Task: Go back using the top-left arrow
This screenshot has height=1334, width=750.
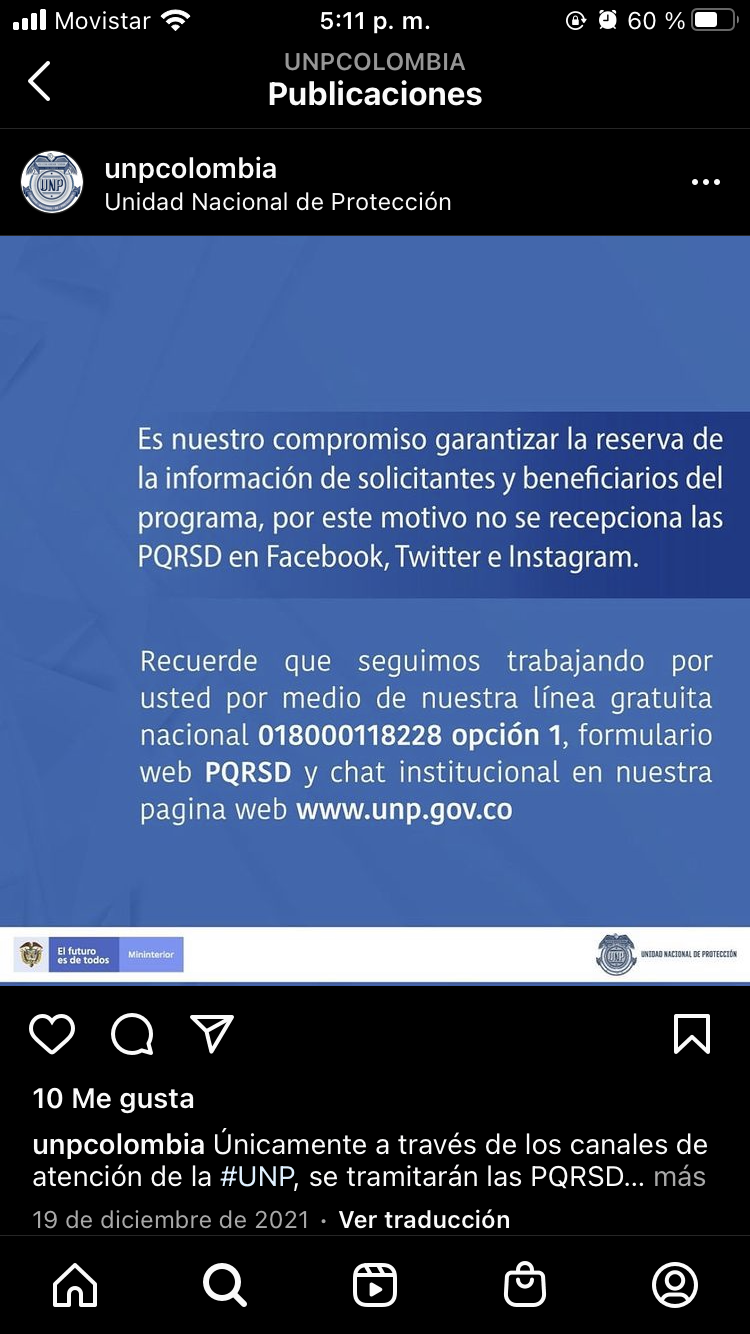Action: click(39, 81)
